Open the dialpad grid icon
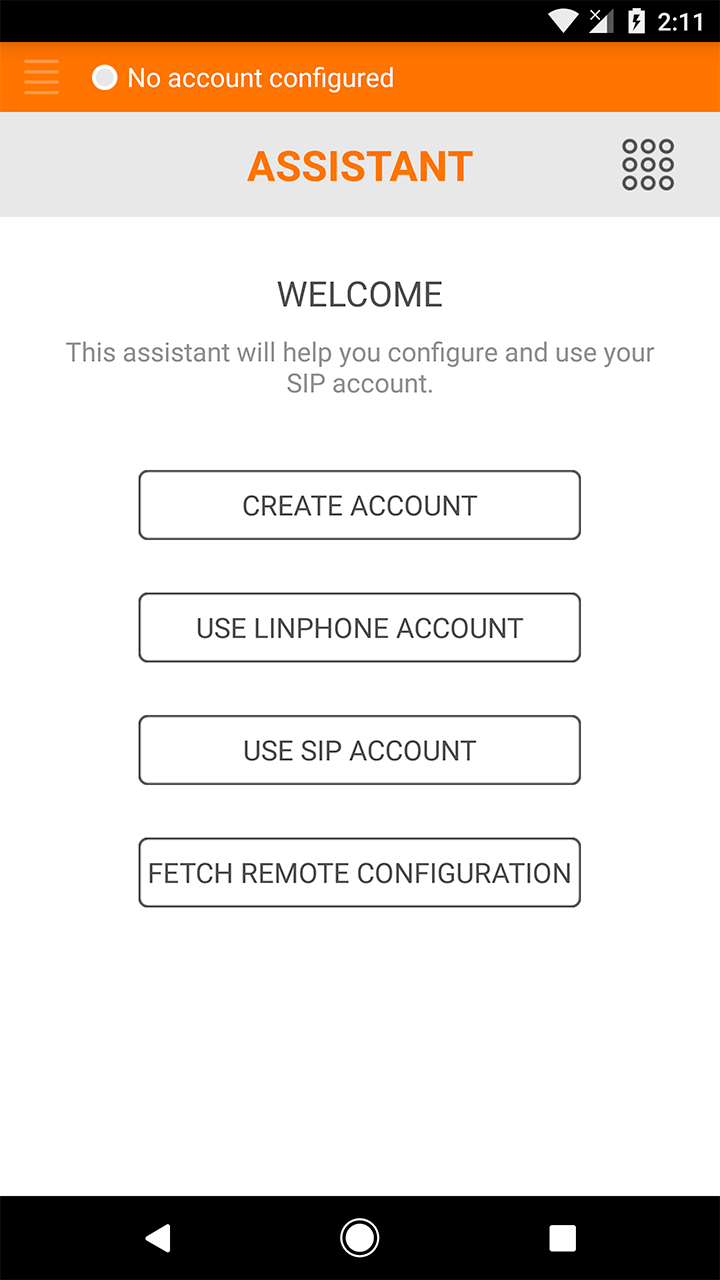This screenshot has height=1280, width=720. [x=648, y=165]
